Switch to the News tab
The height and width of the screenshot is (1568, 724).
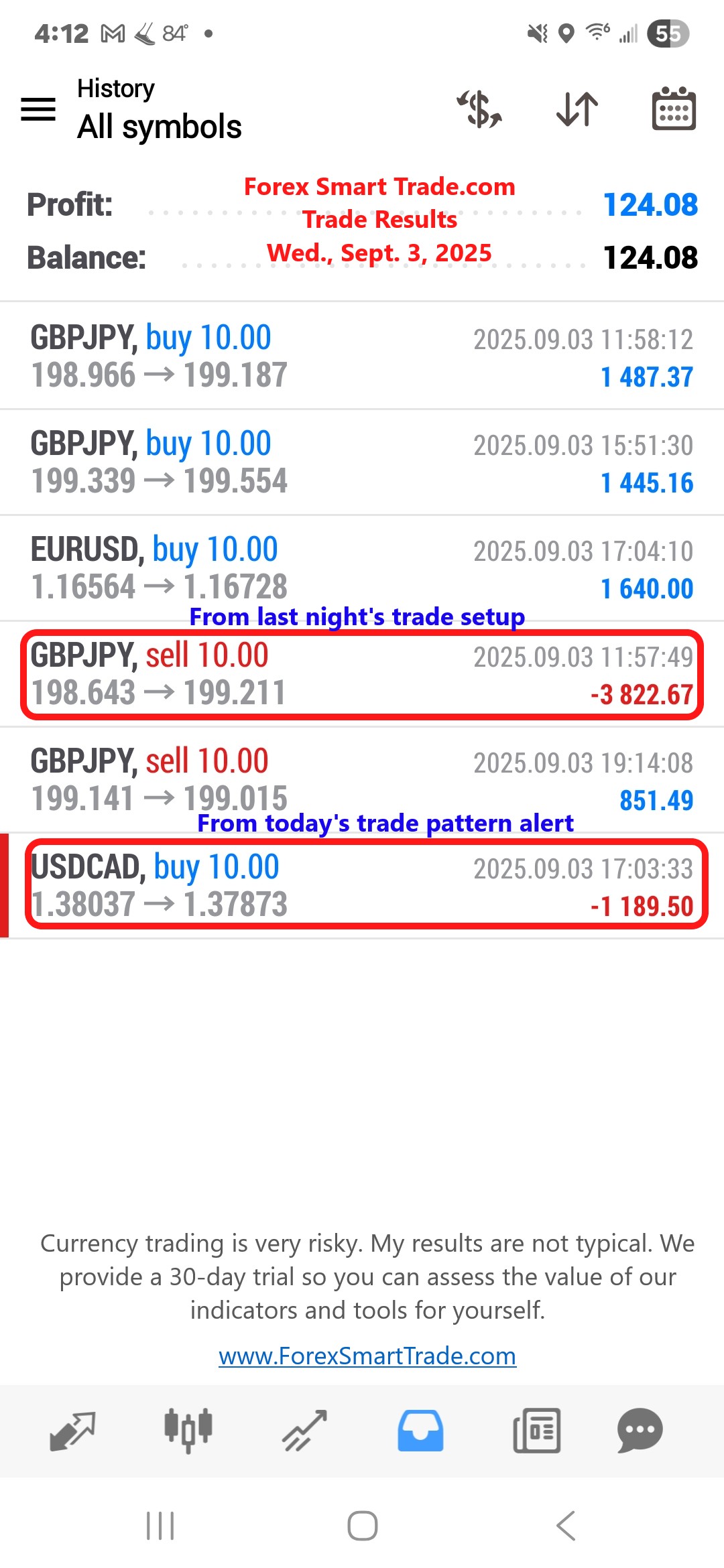click(x=536, y=1431)
